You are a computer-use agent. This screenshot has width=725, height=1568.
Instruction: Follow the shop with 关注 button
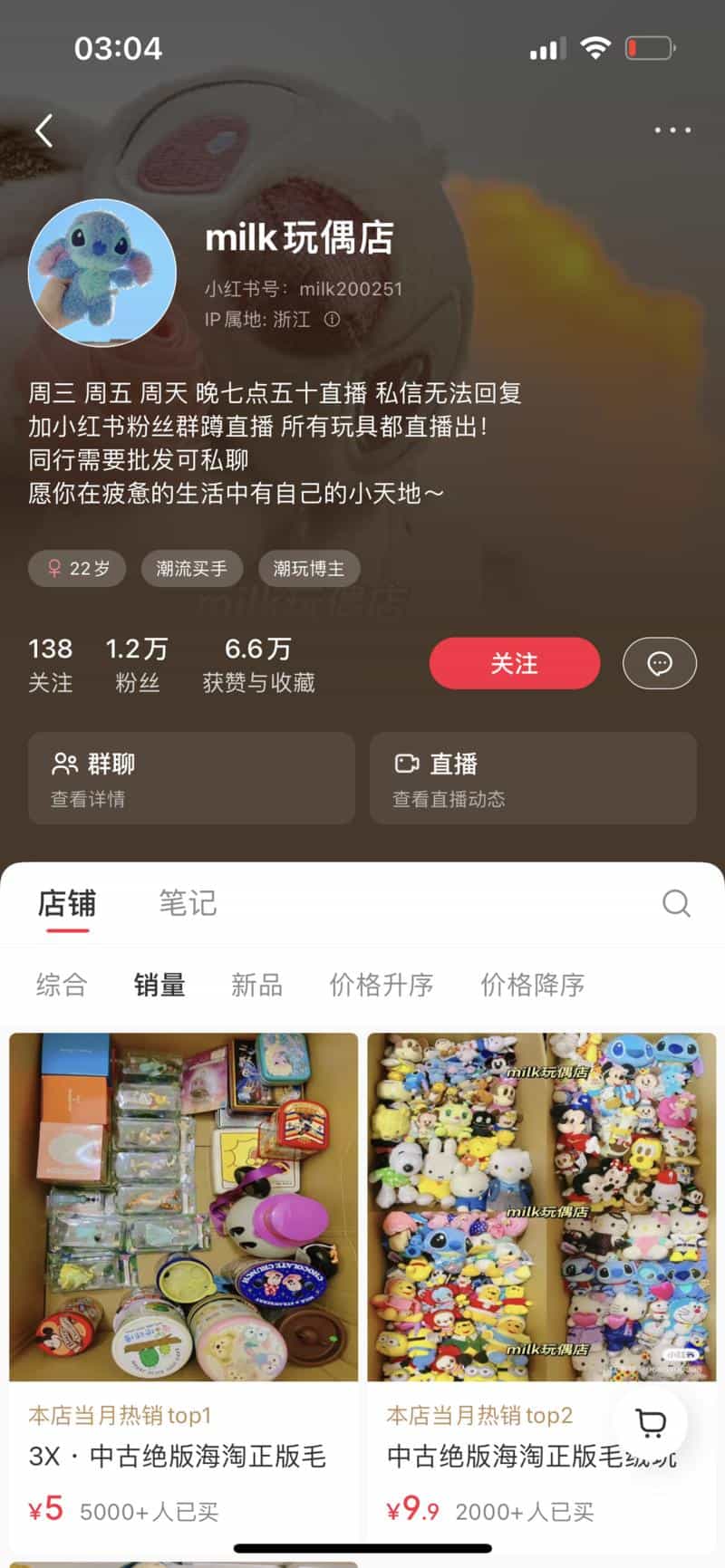pos(514,663)
